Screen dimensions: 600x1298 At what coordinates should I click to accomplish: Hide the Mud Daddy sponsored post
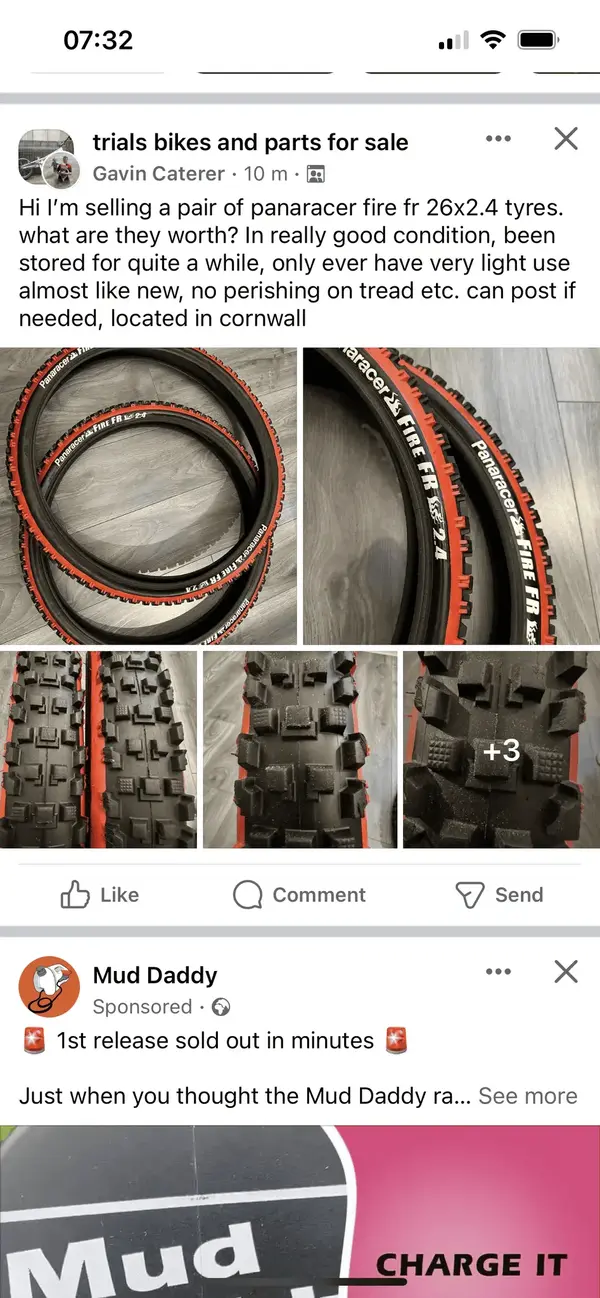[x=566, y=971]
